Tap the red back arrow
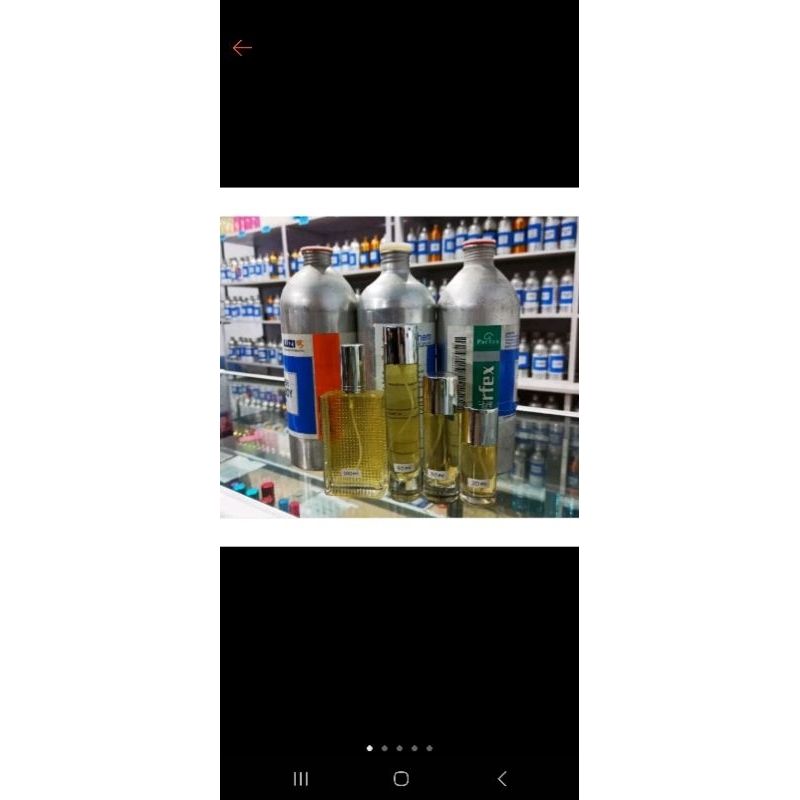This screenshot has width=800, height=800. (242, 48)
